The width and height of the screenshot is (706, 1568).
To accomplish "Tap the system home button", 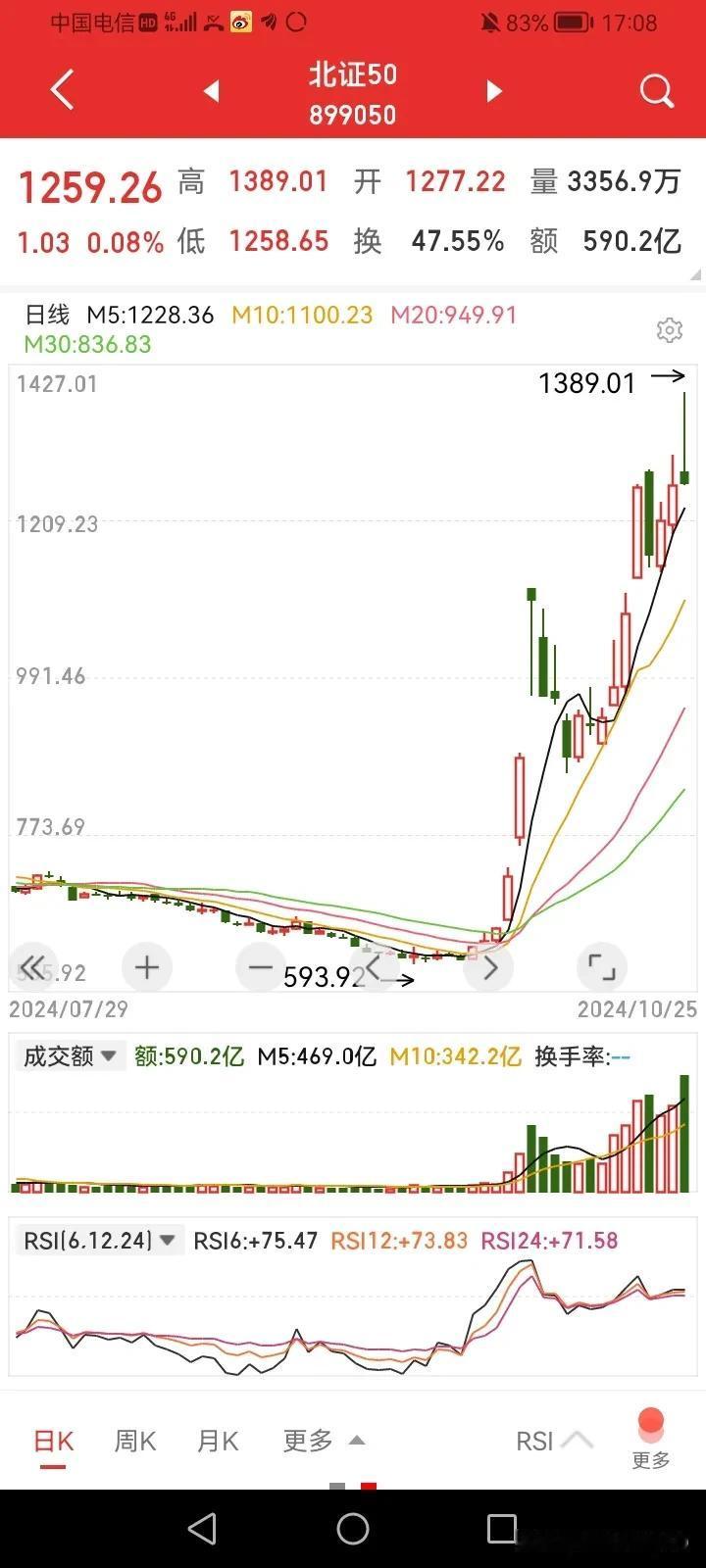I will tap(353, 1529).
